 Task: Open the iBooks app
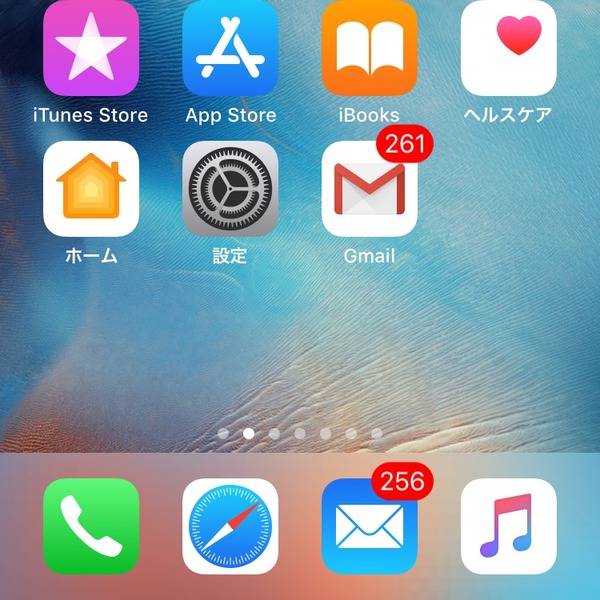coord(369,48)
